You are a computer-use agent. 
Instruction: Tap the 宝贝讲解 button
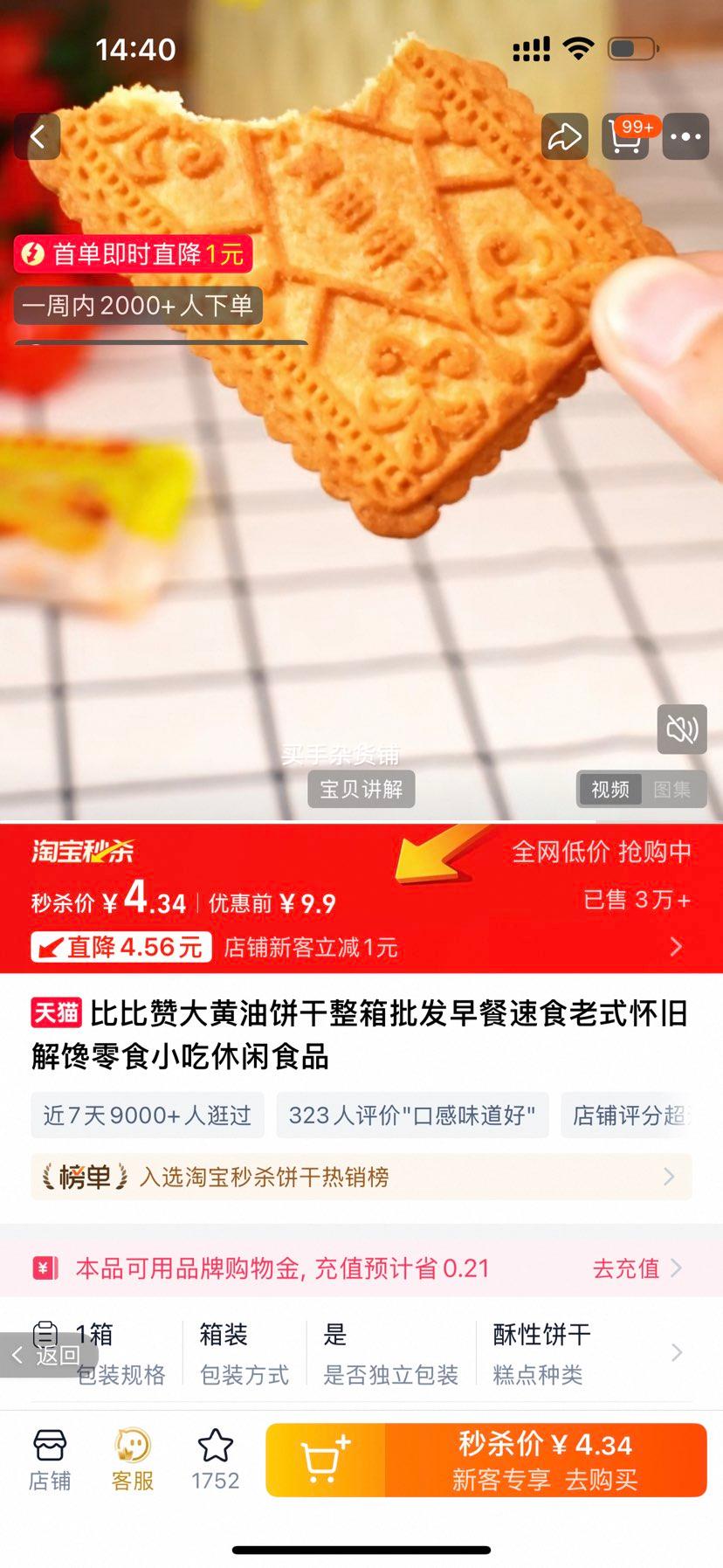[361, 789]
